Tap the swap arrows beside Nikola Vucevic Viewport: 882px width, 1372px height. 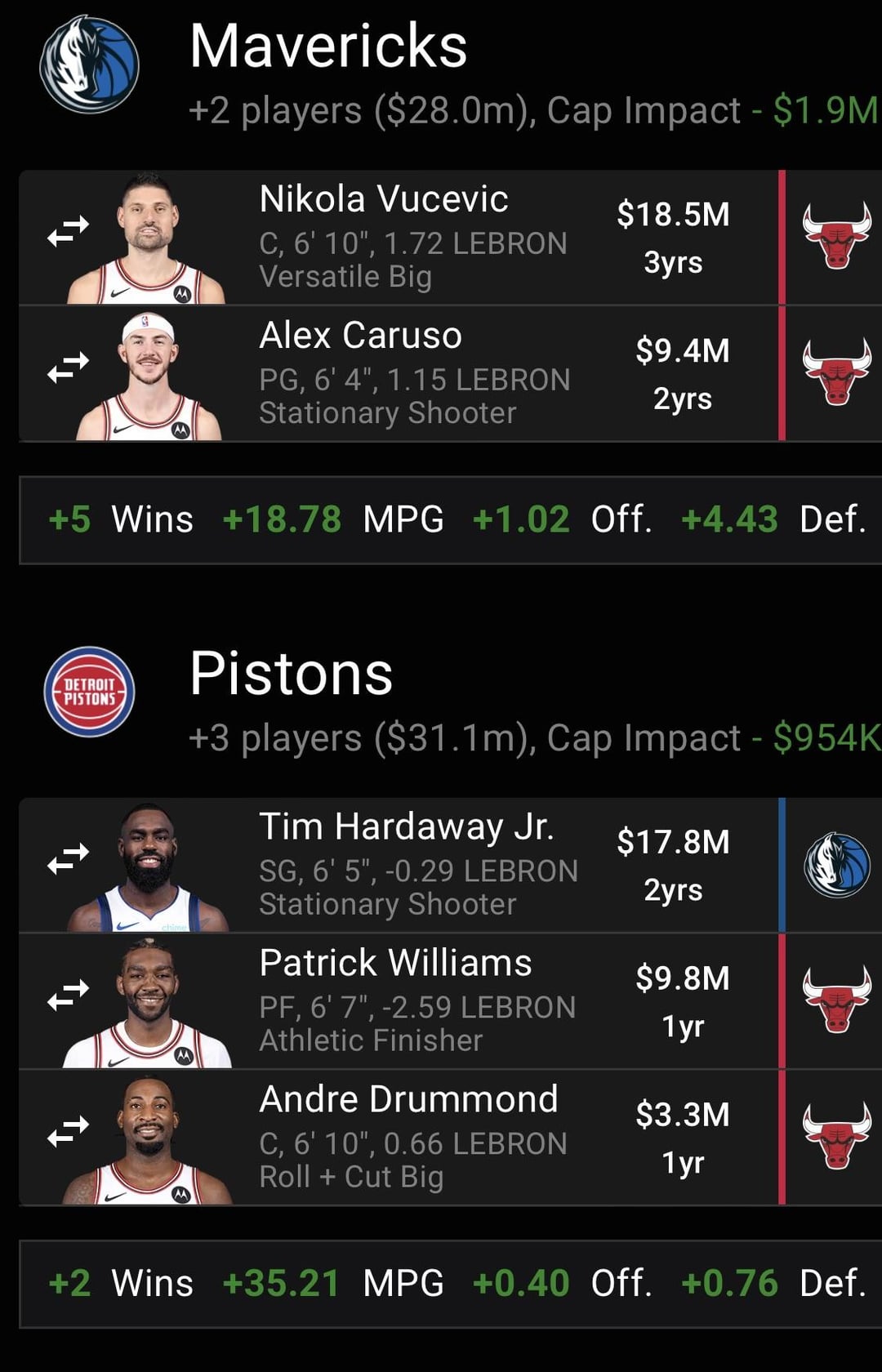68,232
